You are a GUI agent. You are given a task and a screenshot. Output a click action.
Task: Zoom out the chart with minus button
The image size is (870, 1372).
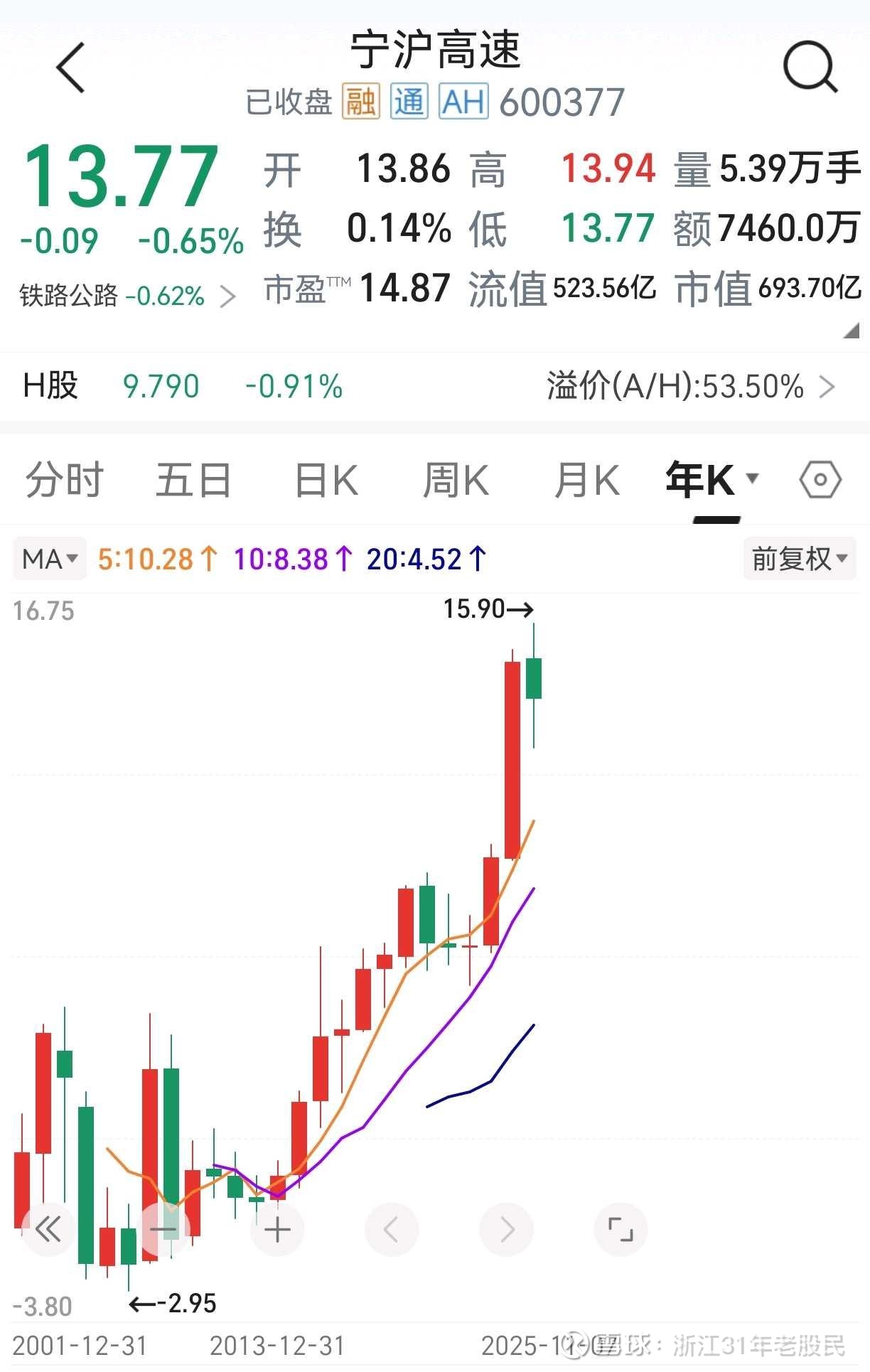click(x=163, y=1229)
